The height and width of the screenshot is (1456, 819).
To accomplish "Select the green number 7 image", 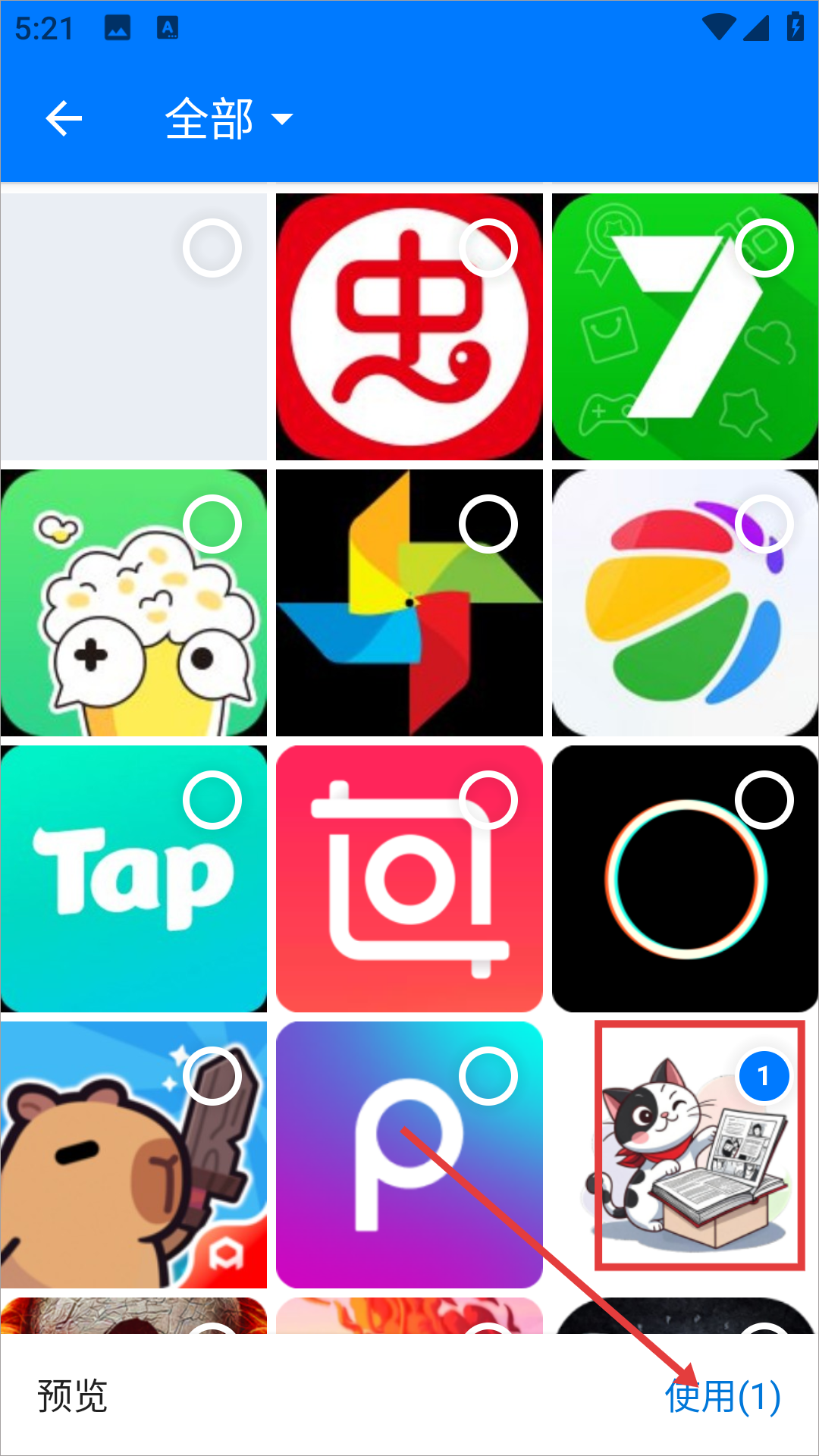I will pos(764,248).
